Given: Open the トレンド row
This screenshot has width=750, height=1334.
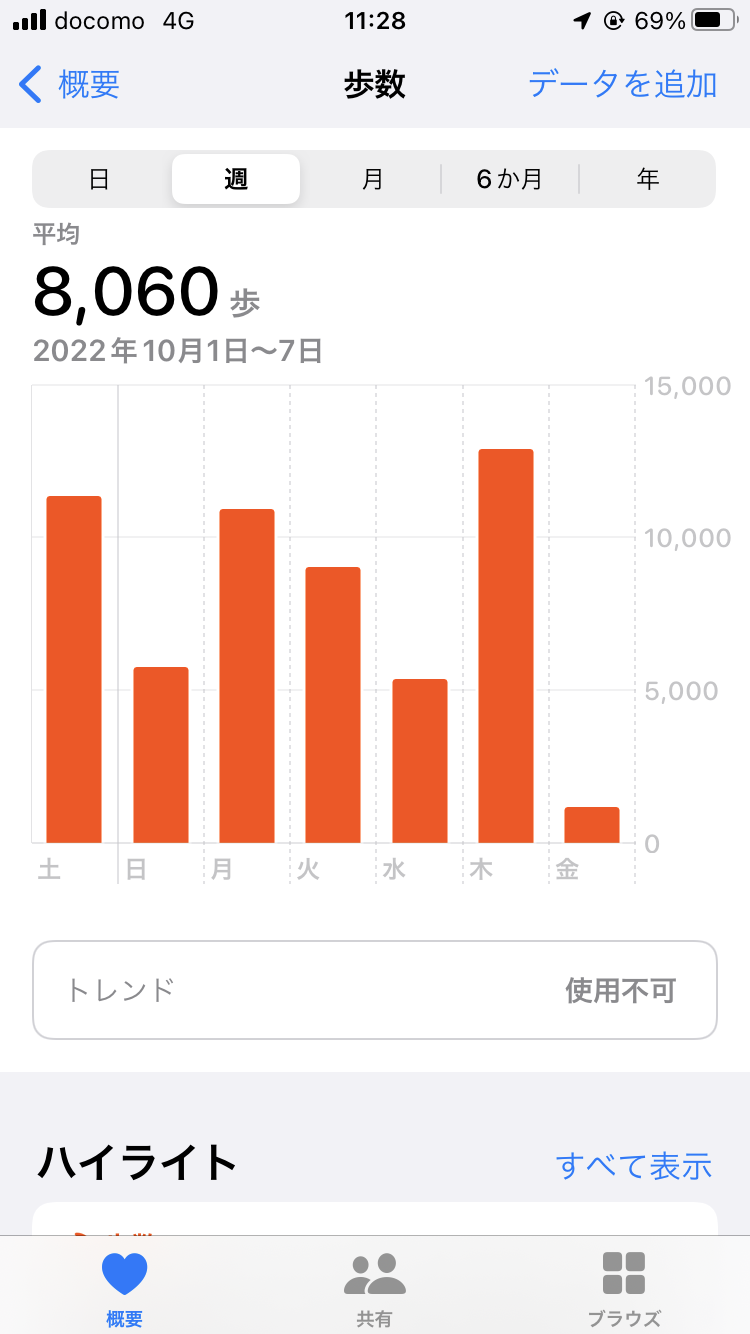Looking at the screenshot, I should point(375,990).
